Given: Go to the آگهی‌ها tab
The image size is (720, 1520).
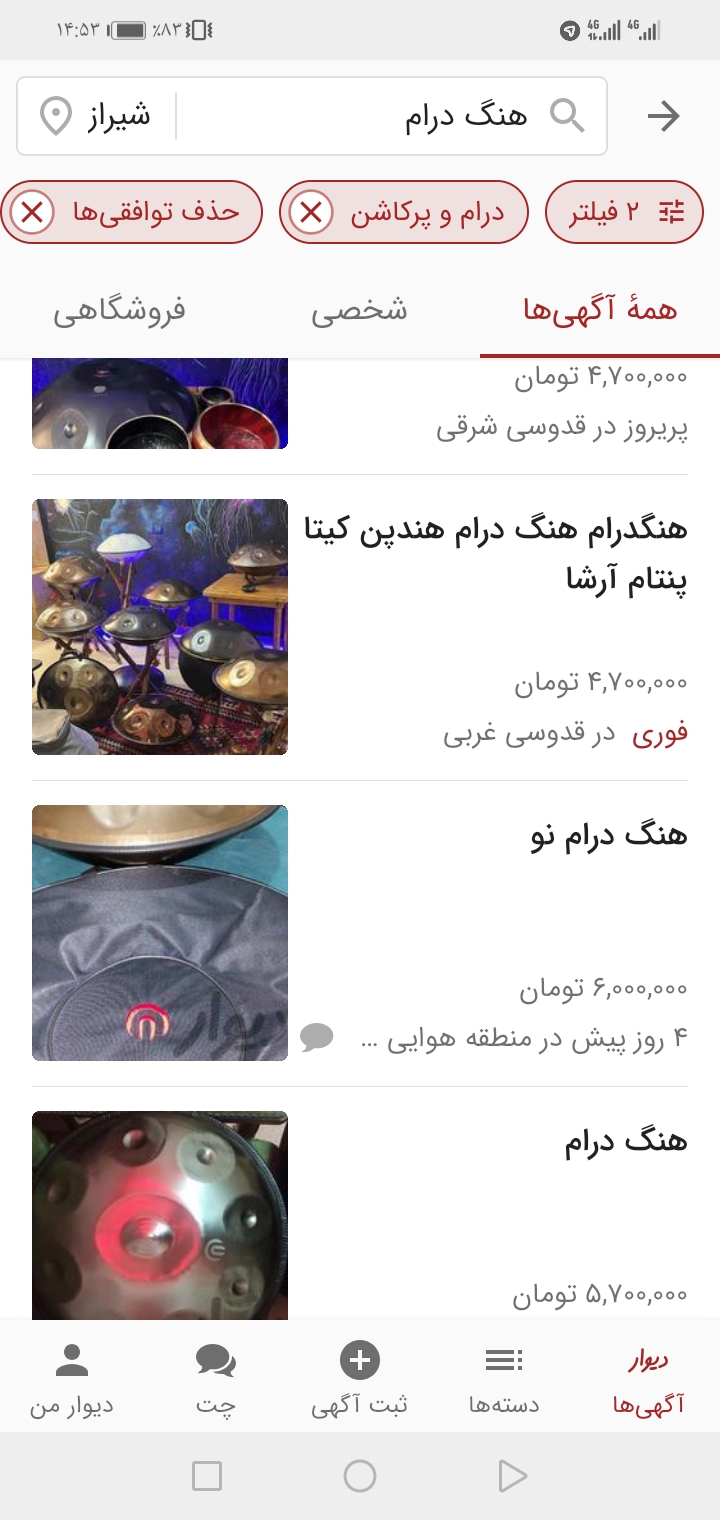Looking at the screenshot, I should click(648, 1380).
